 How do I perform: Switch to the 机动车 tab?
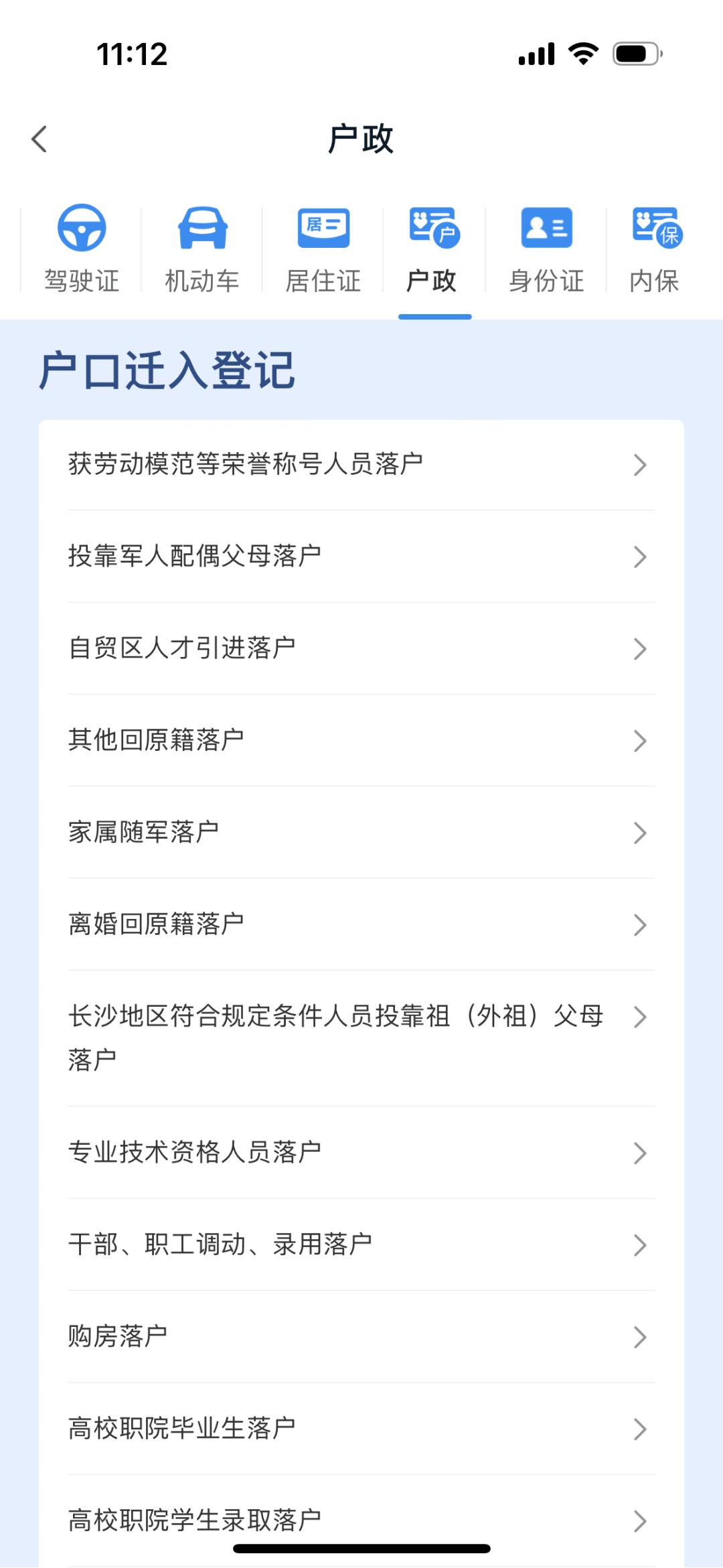pyautogui.click(x=202, y=249)
